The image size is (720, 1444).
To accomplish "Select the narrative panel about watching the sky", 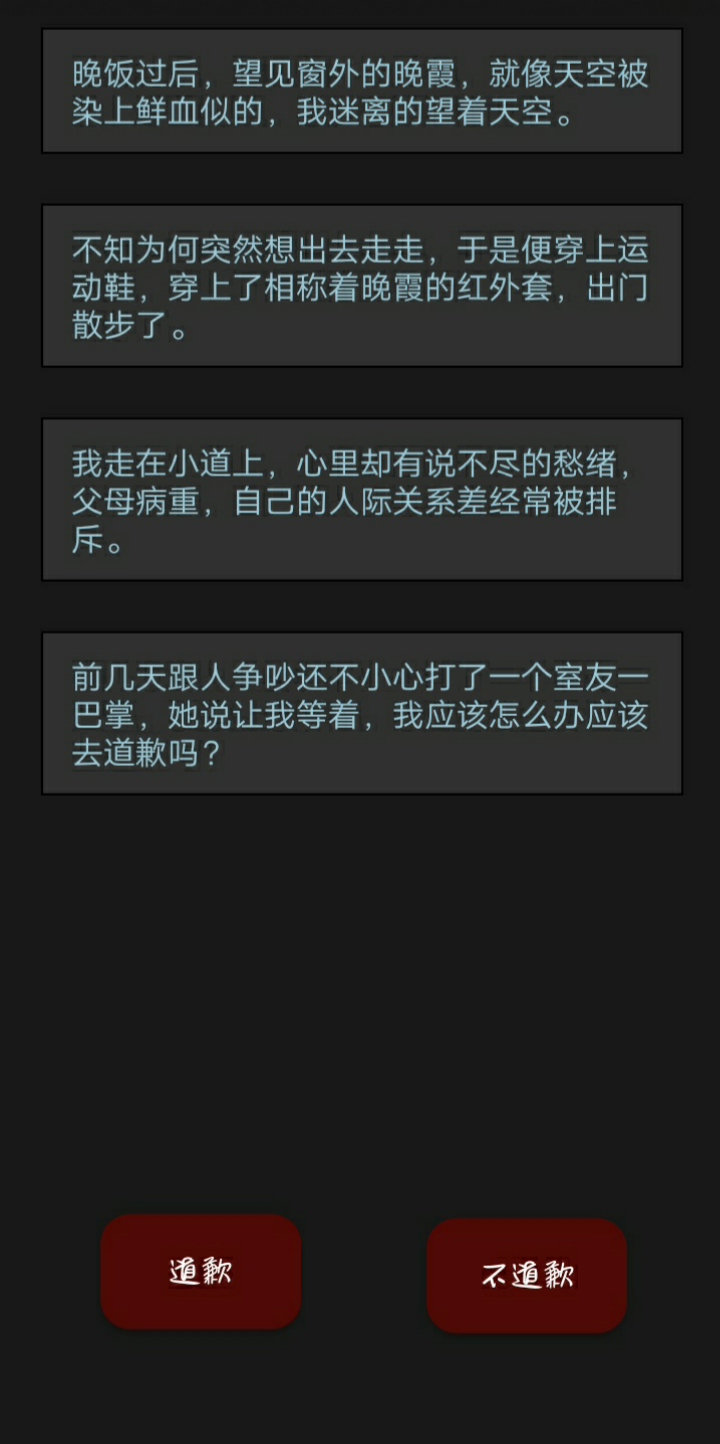I will coord(360,92).
